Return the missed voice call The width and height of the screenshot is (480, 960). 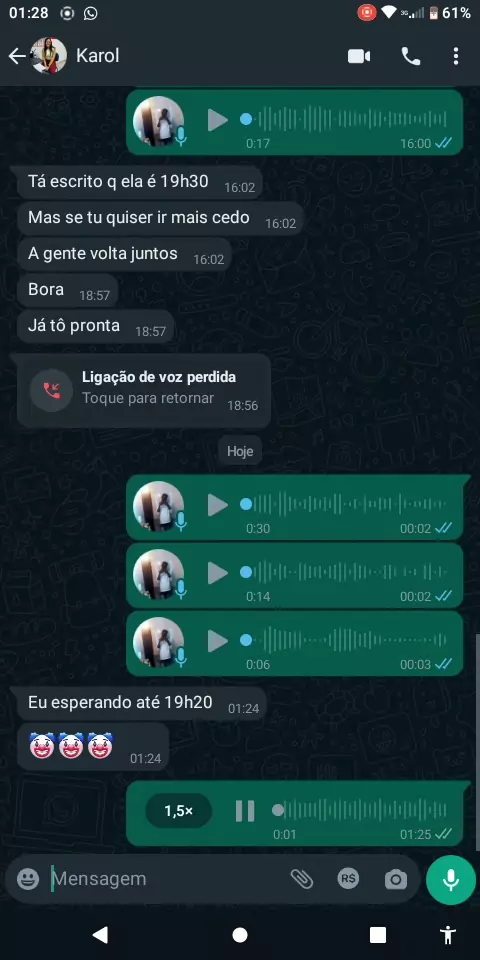144,391
